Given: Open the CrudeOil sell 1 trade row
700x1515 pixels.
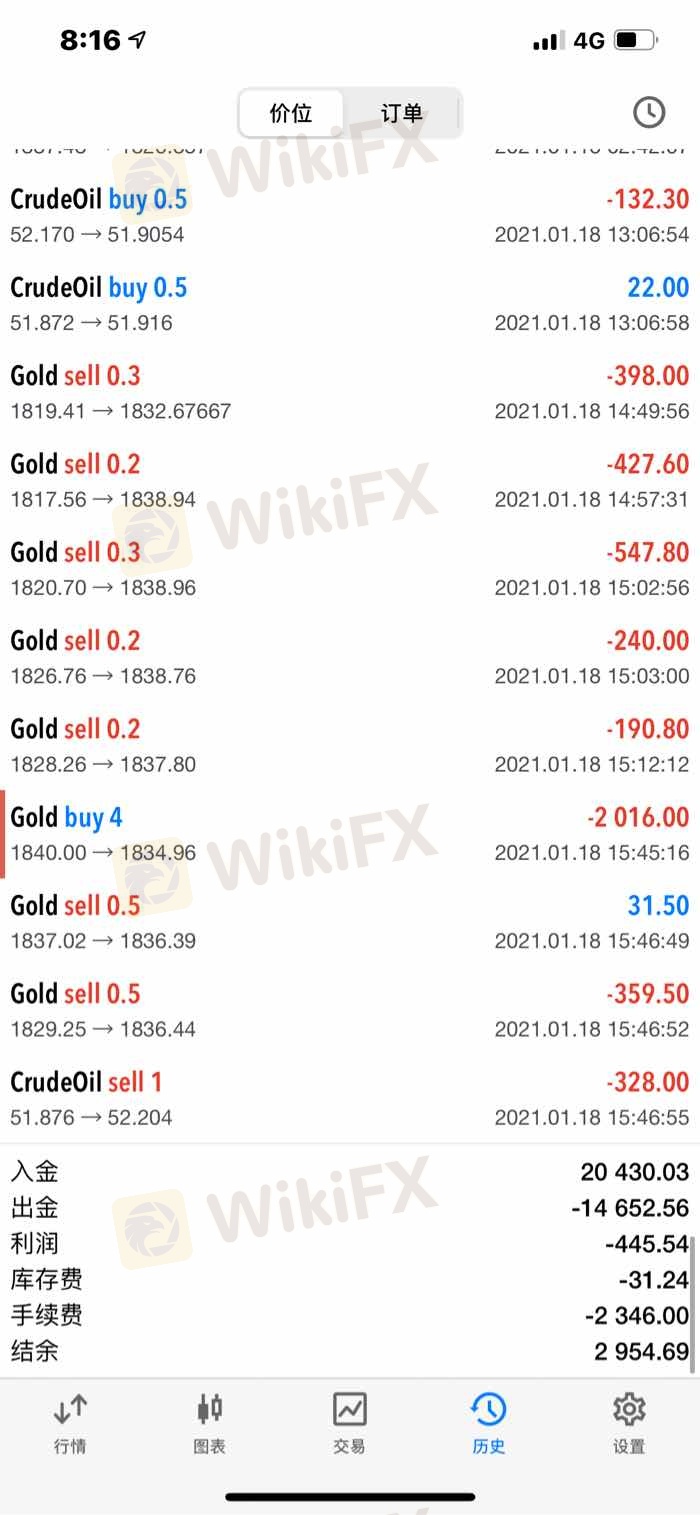Looking at the screenshot, I should (350, 1098).
